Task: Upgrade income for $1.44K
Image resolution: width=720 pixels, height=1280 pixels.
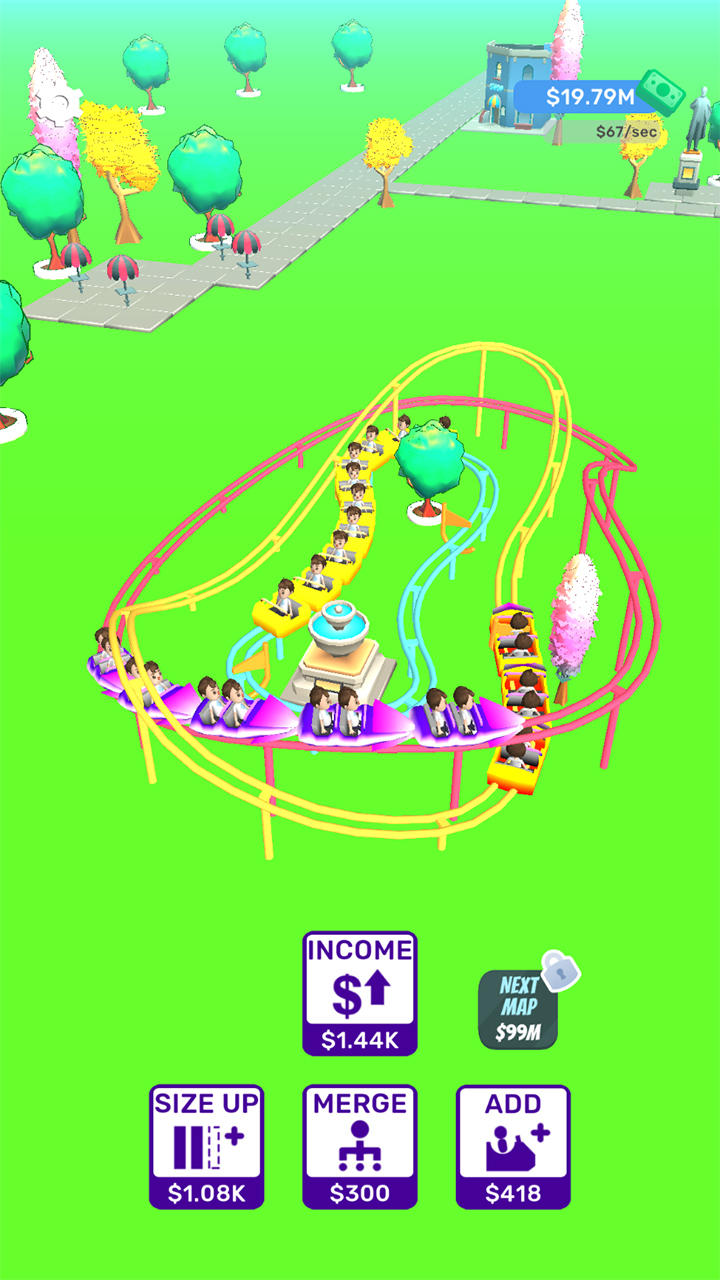Action: [x=360, y=993]
